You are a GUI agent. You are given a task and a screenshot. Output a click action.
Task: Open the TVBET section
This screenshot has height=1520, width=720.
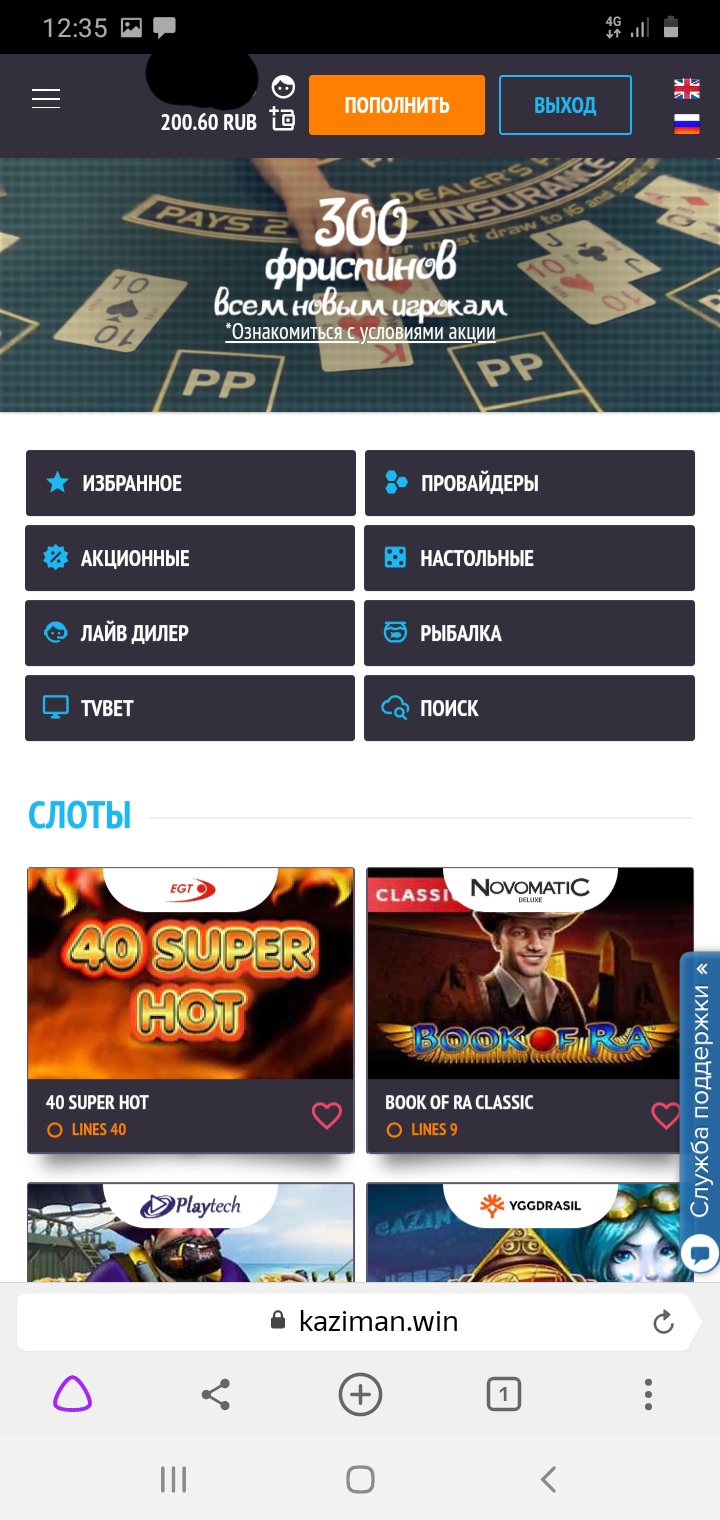pyautogui.click(x=190, y=708)
